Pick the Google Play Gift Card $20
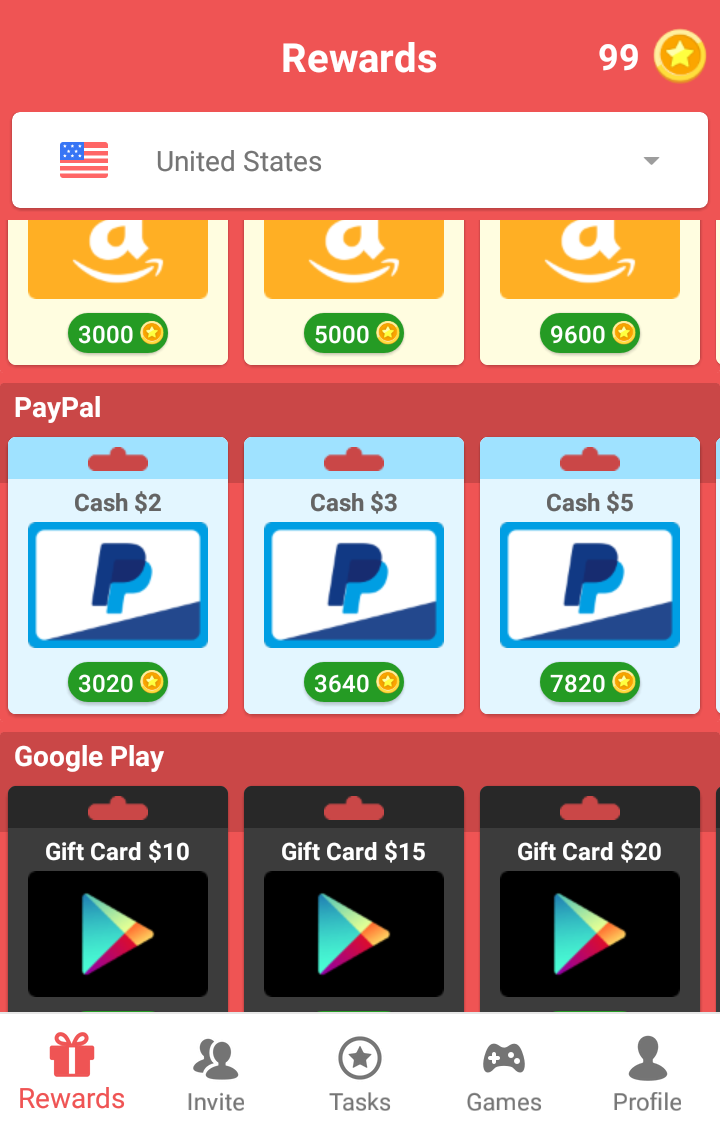720x1133 pixels. pyautogui.click(x=590, y=899)
